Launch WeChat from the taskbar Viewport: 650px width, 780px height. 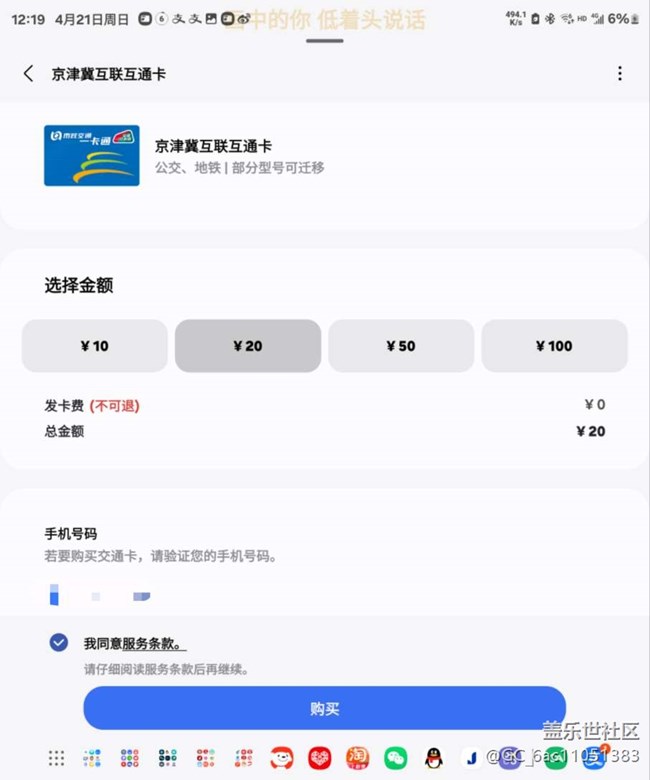tap(396, 758)
